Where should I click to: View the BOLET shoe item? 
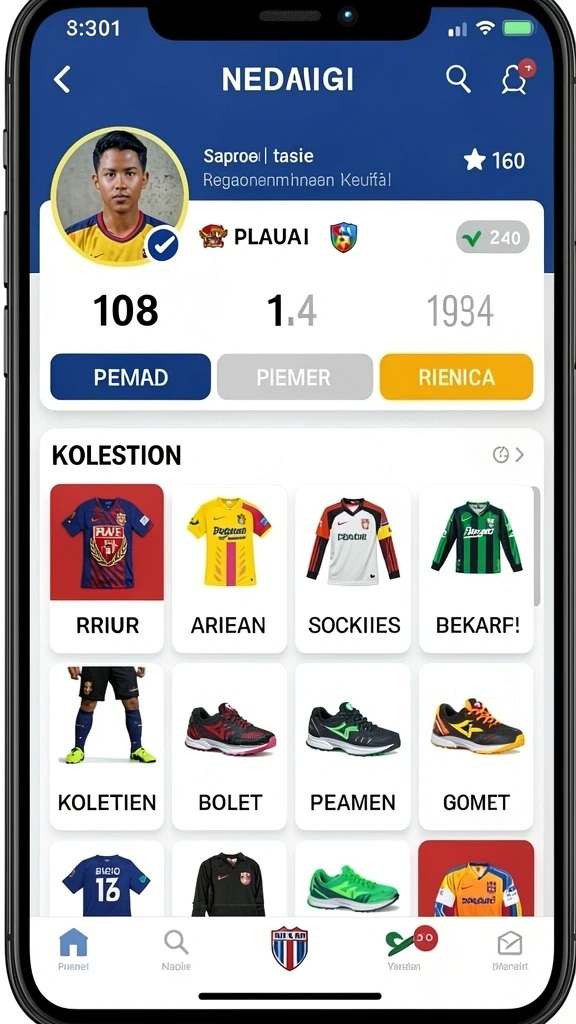229,746
